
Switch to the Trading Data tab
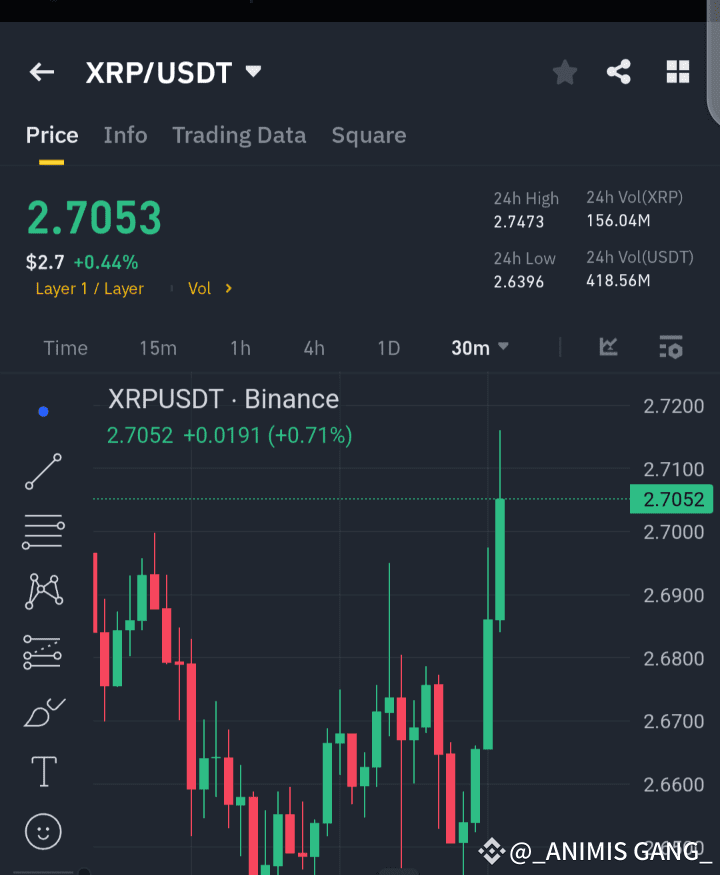pyautogui.click(x=239, y=135)
